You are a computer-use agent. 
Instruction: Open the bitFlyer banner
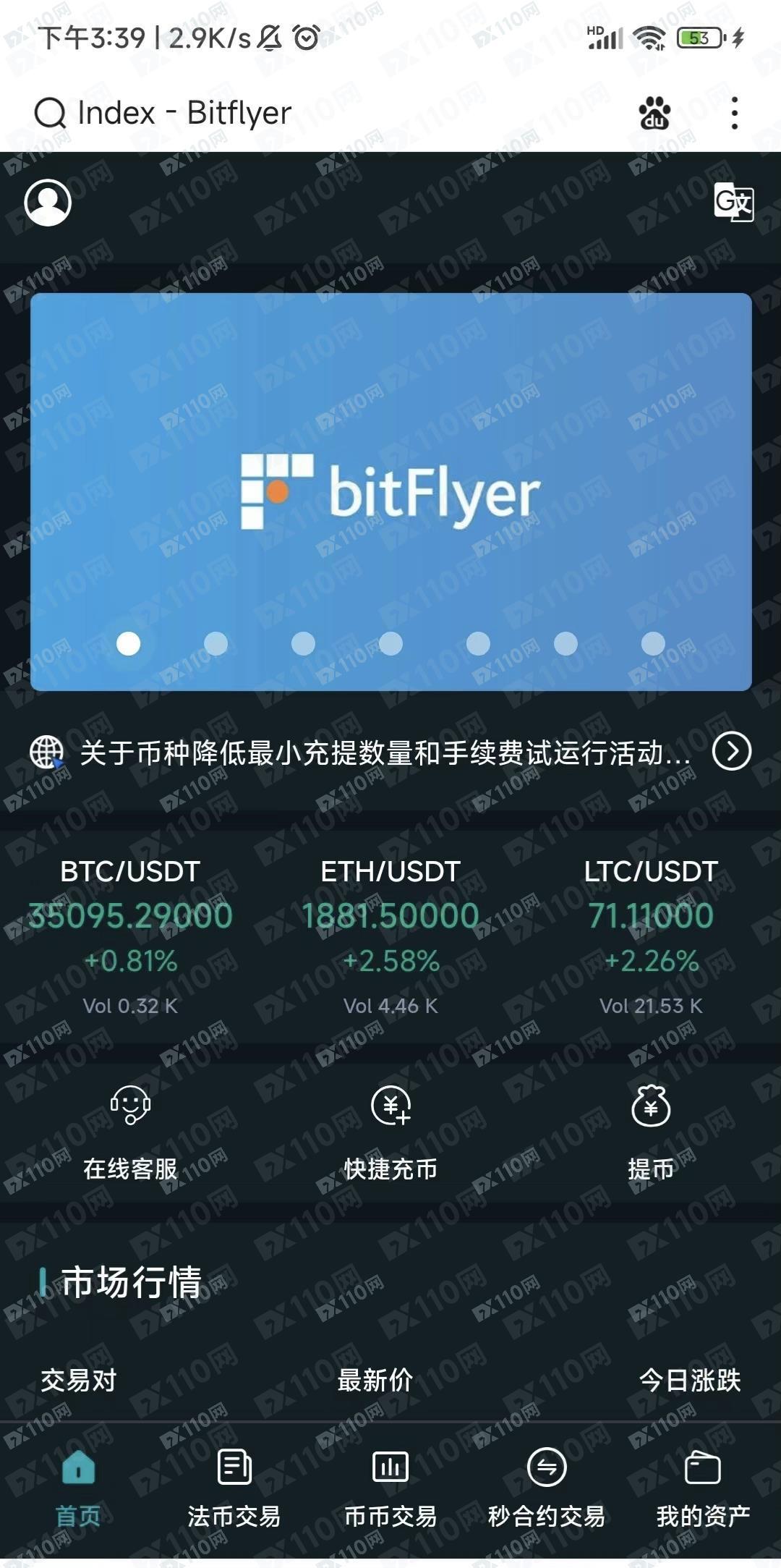pos(390,491)
